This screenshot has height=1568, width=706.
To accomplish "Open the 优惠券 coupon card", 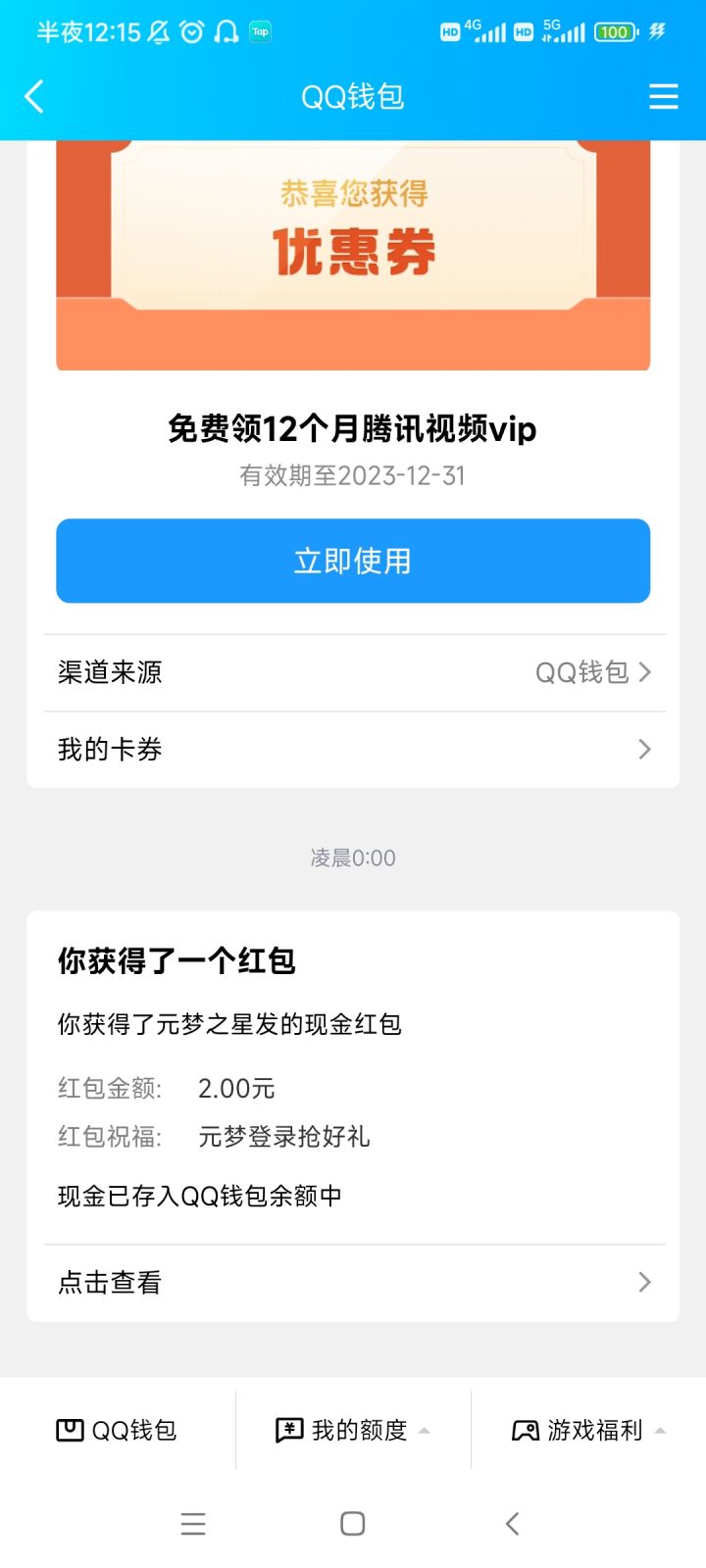I will point(353,255).
